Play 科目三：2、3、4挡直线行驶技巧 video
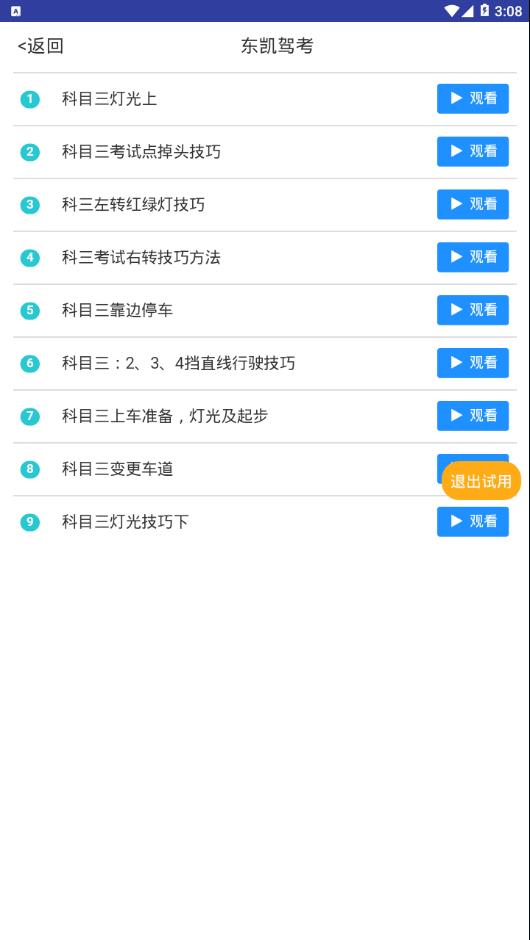This screenshot has width=530, height=940. coord(472,363)
